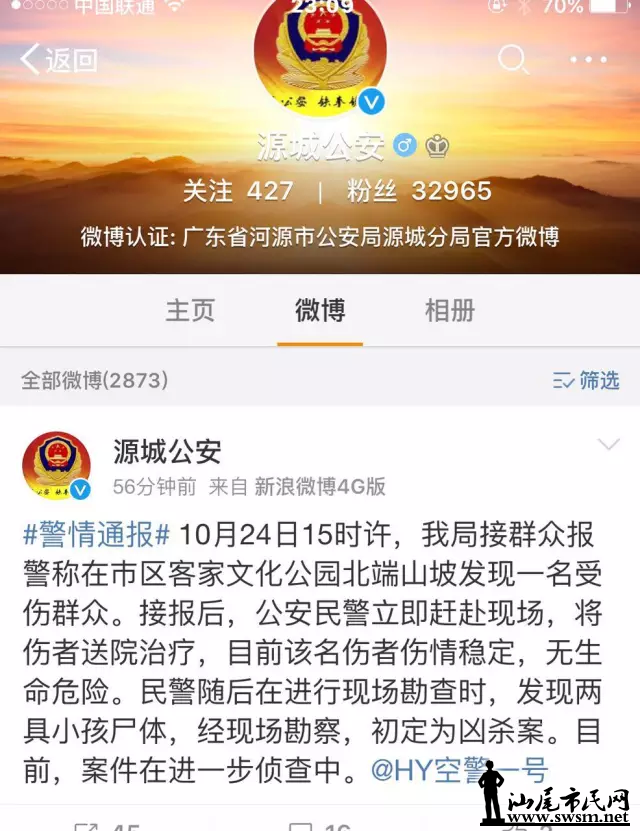This screenshot has height=831, width=640.
Task: Select the 微博 tab
Action: 320,310
